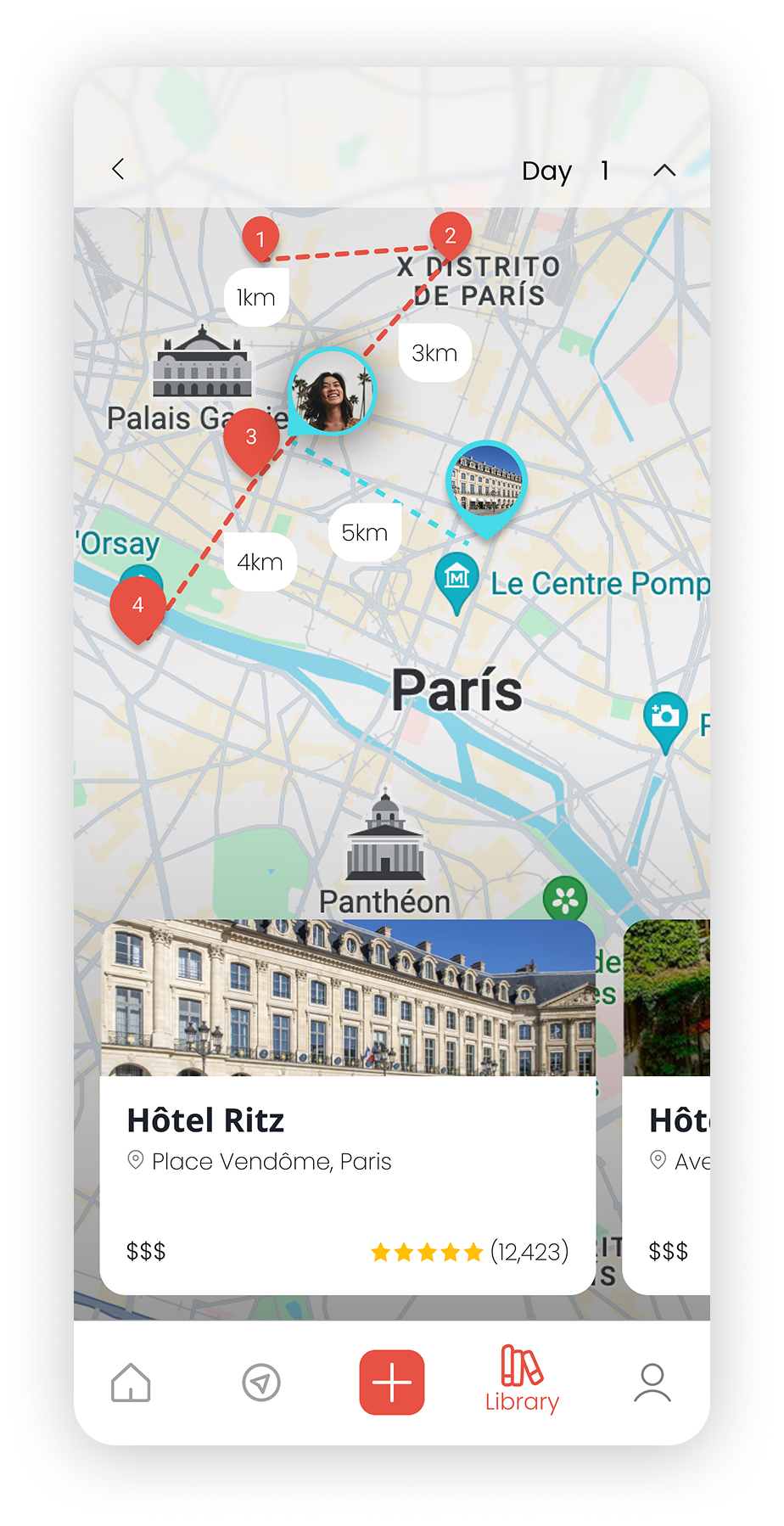Select route stop marker 3
Viewport: 784px width, 1526px height.
point(251,437)
